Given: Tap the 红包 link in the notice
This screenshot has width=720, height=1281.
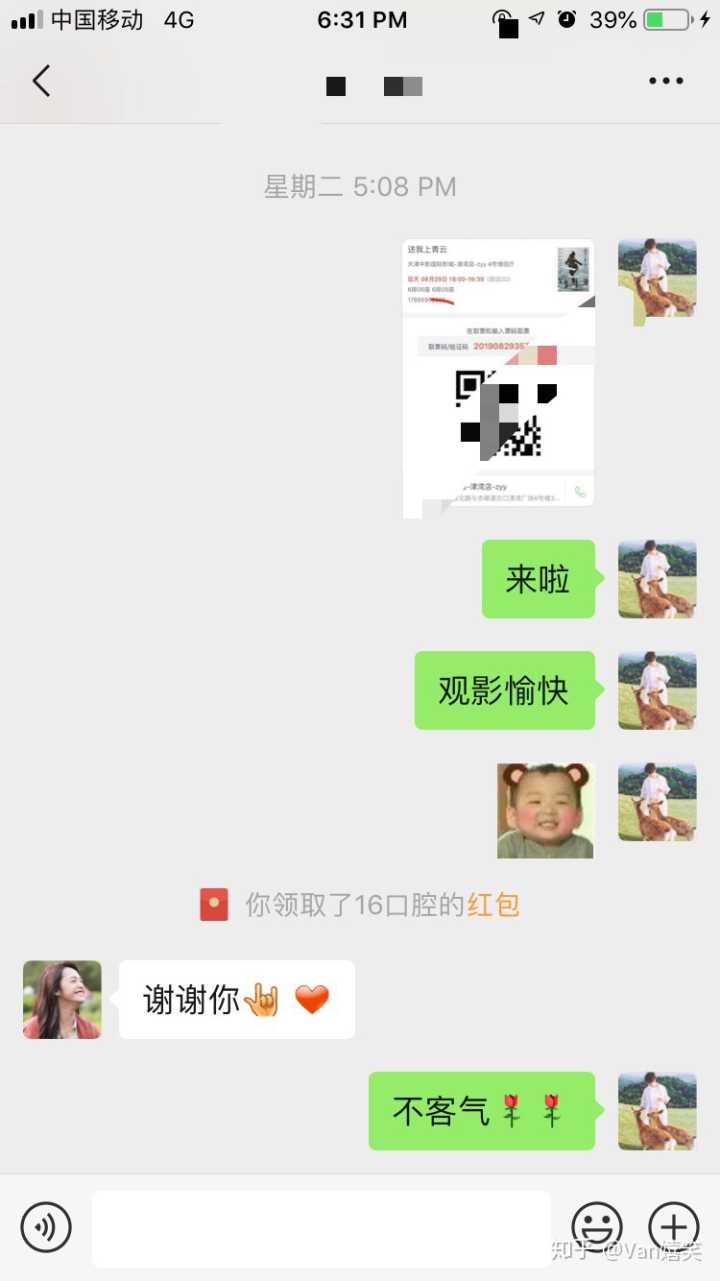Looking at the screenshot, I should coord(493,905).
